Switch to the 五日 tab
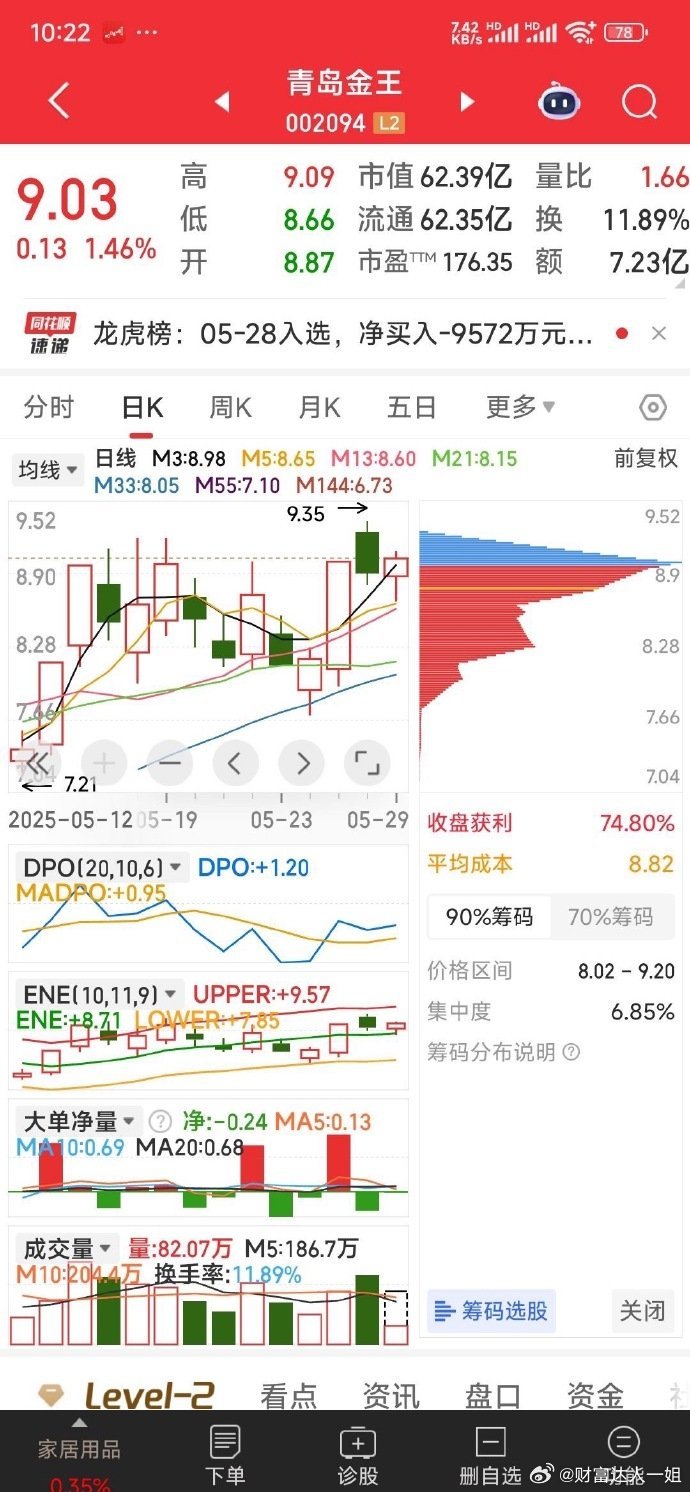 point(411,407)
